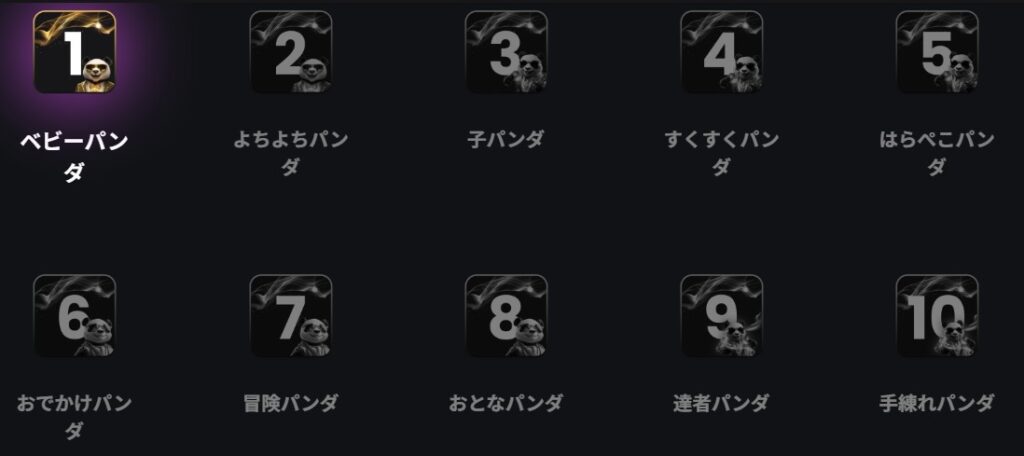1024x456 pixels.
Task: Tap the level 5 はらぺこパンダ badge
Action: point(936,52)
